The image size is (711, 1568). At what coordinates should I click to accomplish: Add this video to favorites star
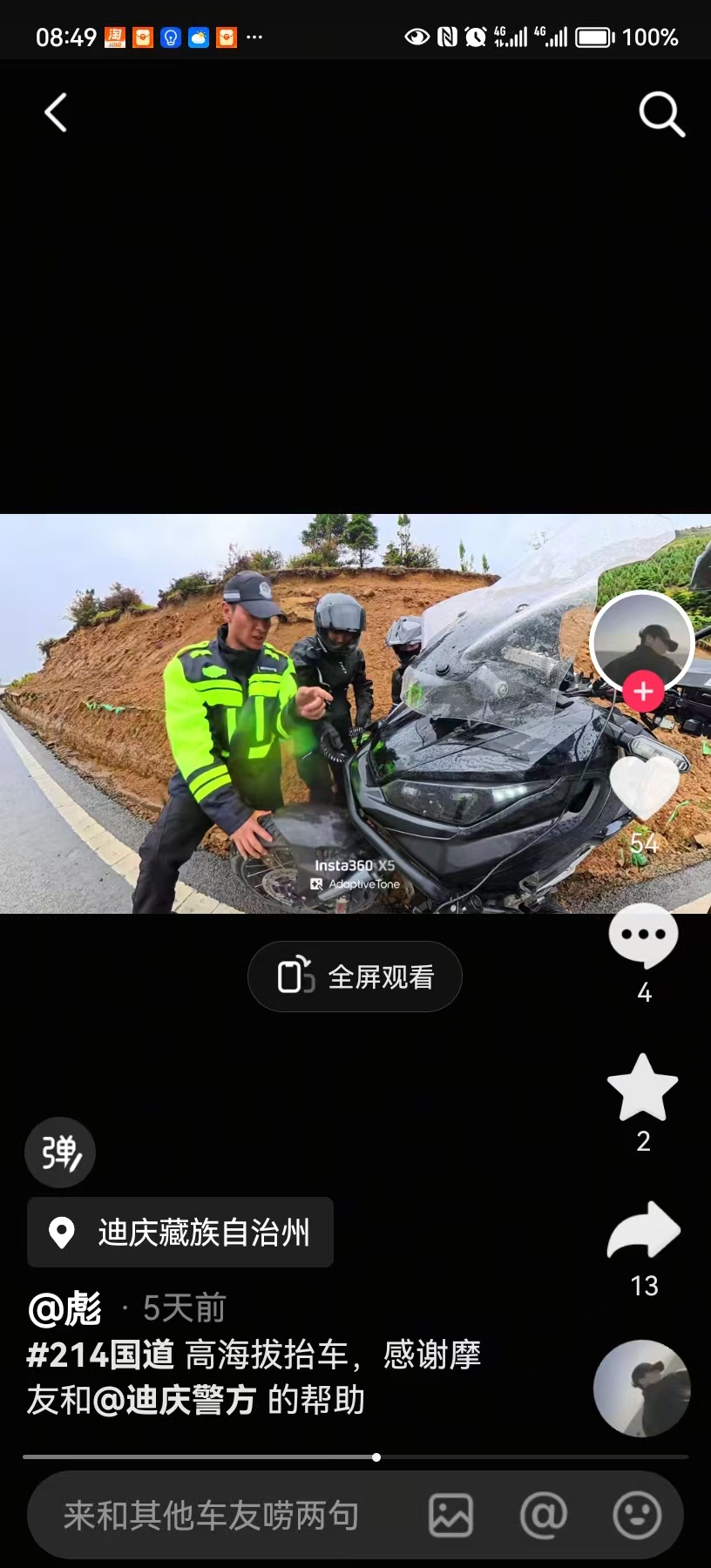point(643,1088)
